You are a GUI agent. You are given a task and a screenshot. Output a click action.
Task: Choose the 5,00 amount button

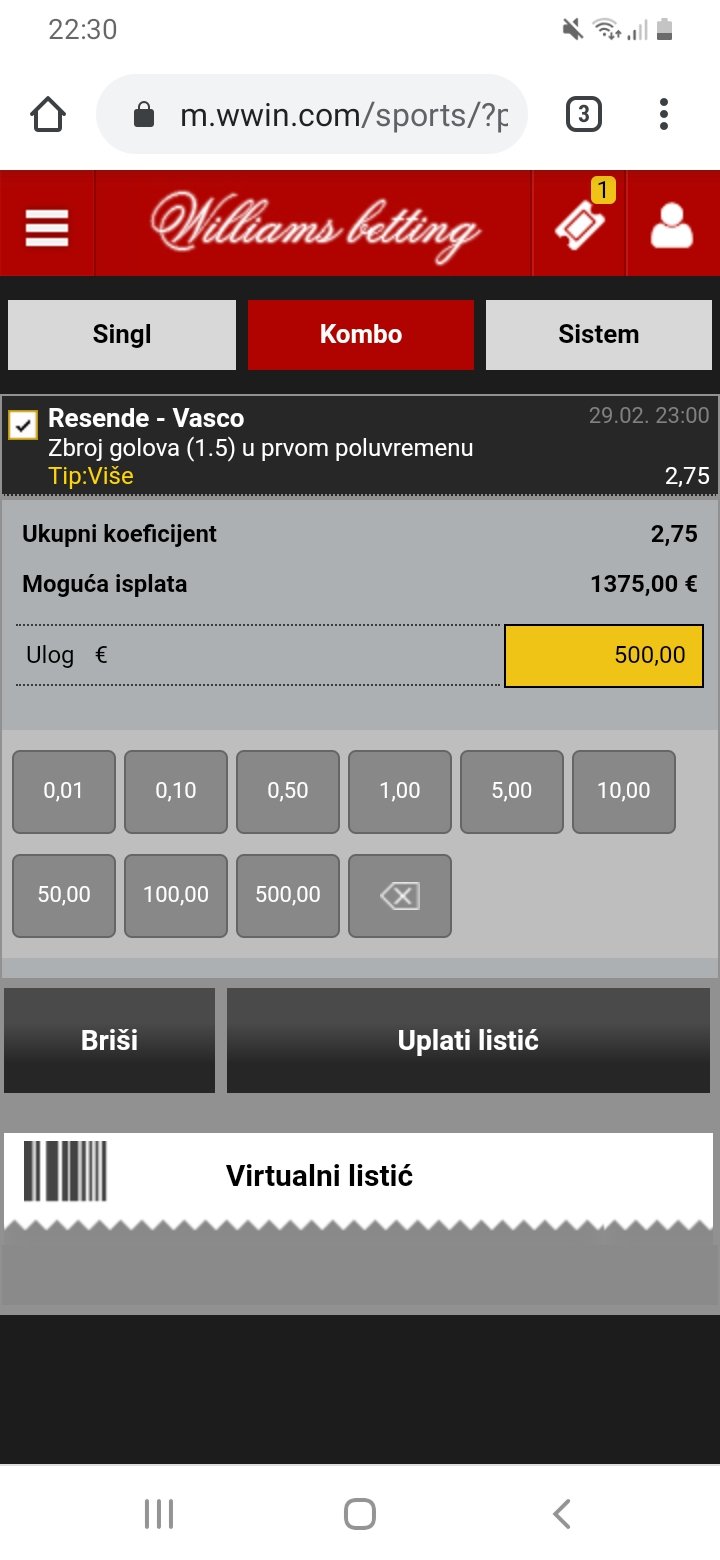click(512, 791)
